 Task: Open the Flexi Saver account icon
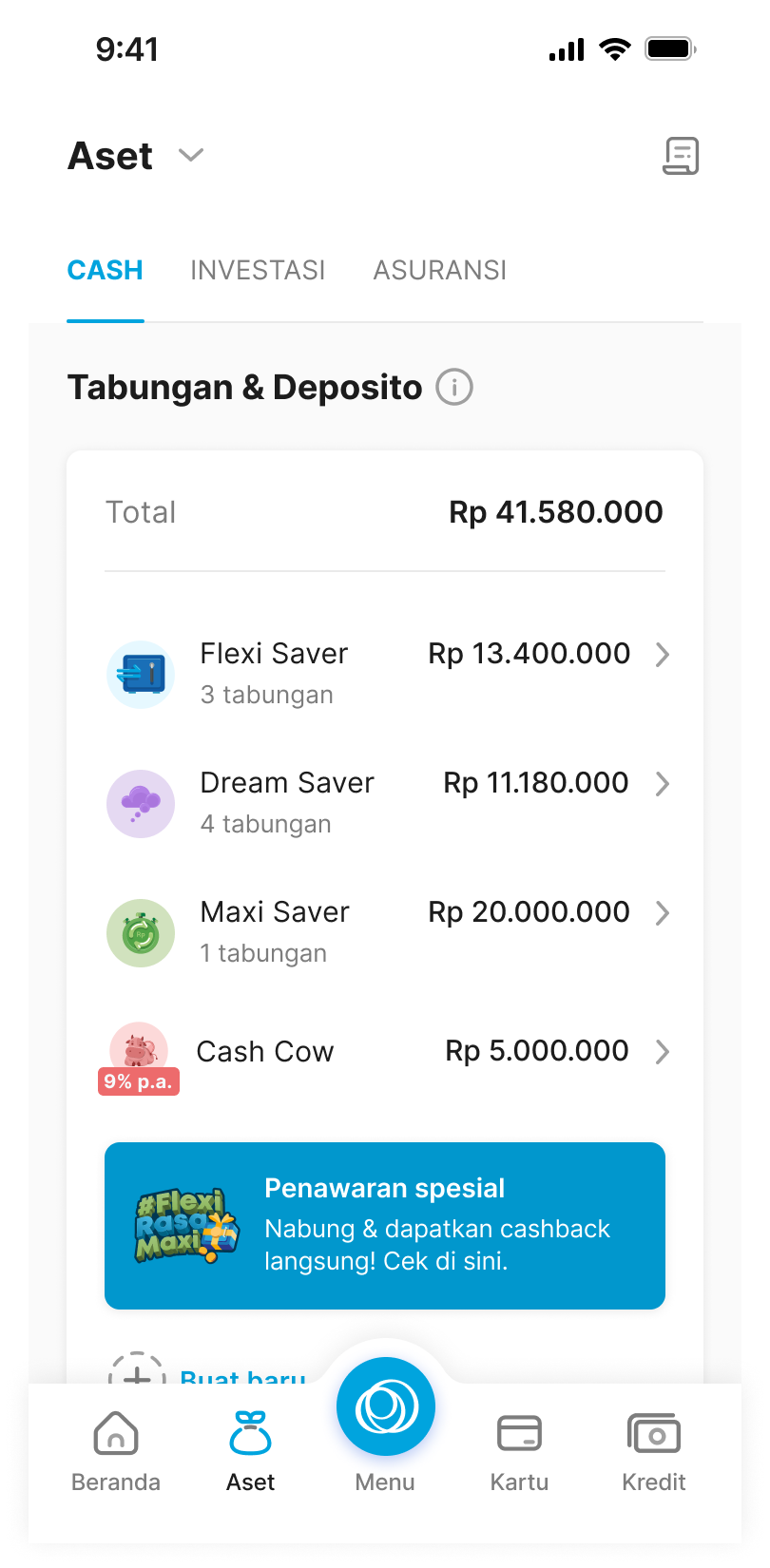(x=141, y=675)
